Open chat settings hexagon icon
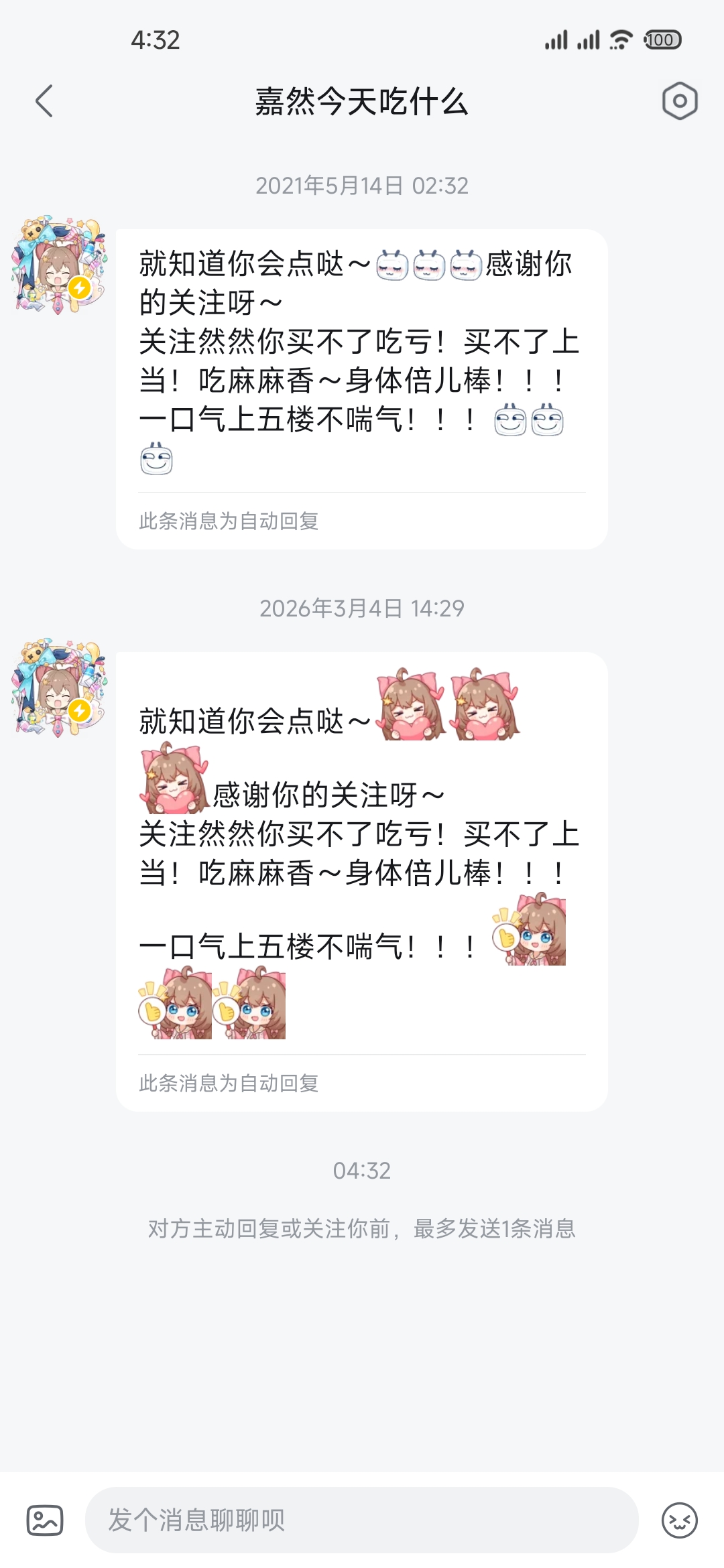Image resolution: width=724 pixels, height=1568 pixels. [x=679, y=101]
